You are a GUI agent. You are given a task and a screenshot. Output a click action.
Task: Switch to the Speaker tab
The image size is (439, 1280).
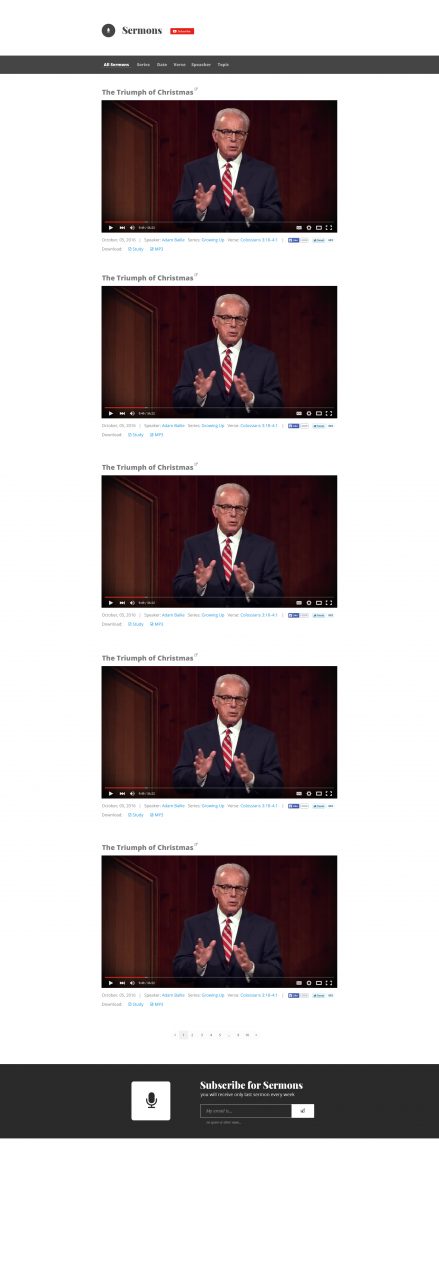(x=201, y=64)
